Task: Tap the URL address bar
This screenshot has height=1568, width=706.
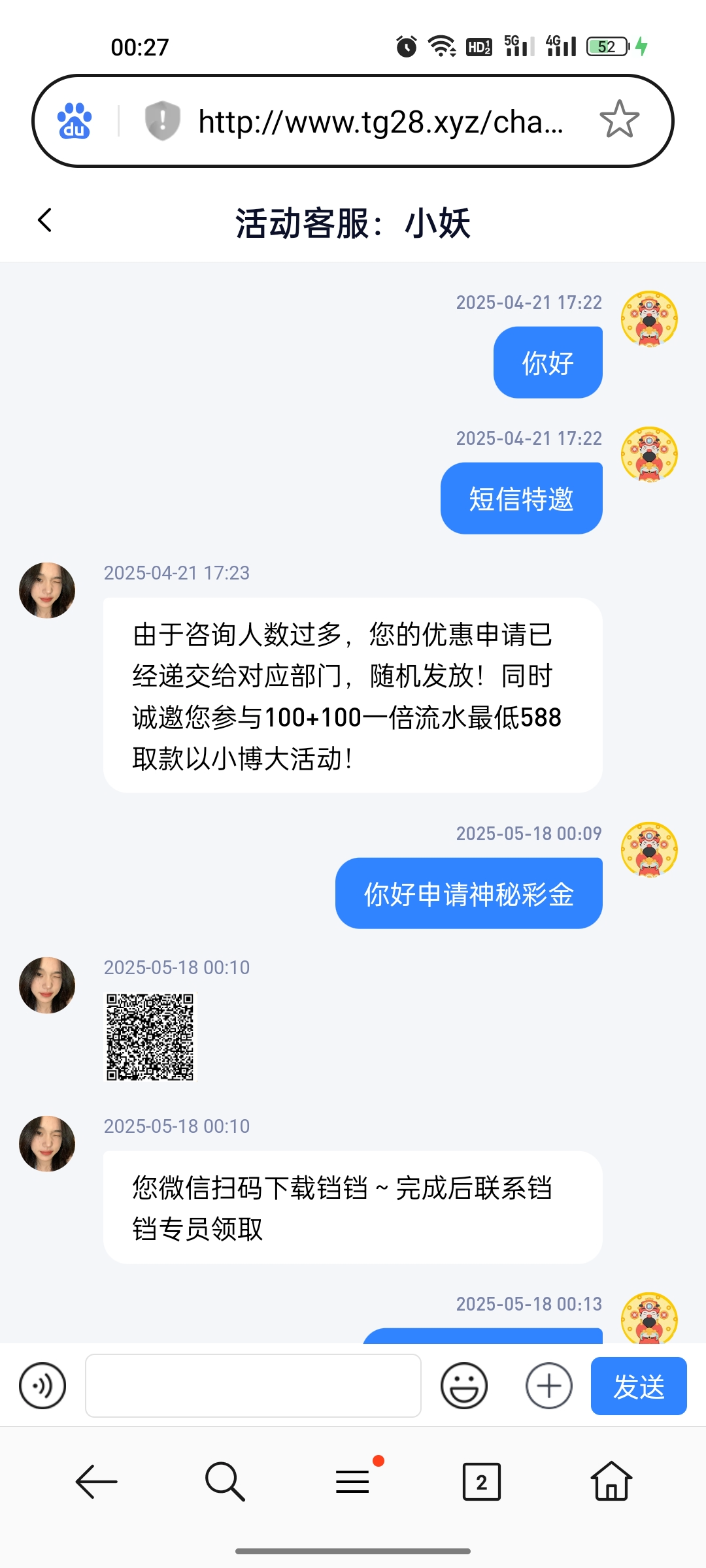Action: pyautogui.click(x=380, y=122)
